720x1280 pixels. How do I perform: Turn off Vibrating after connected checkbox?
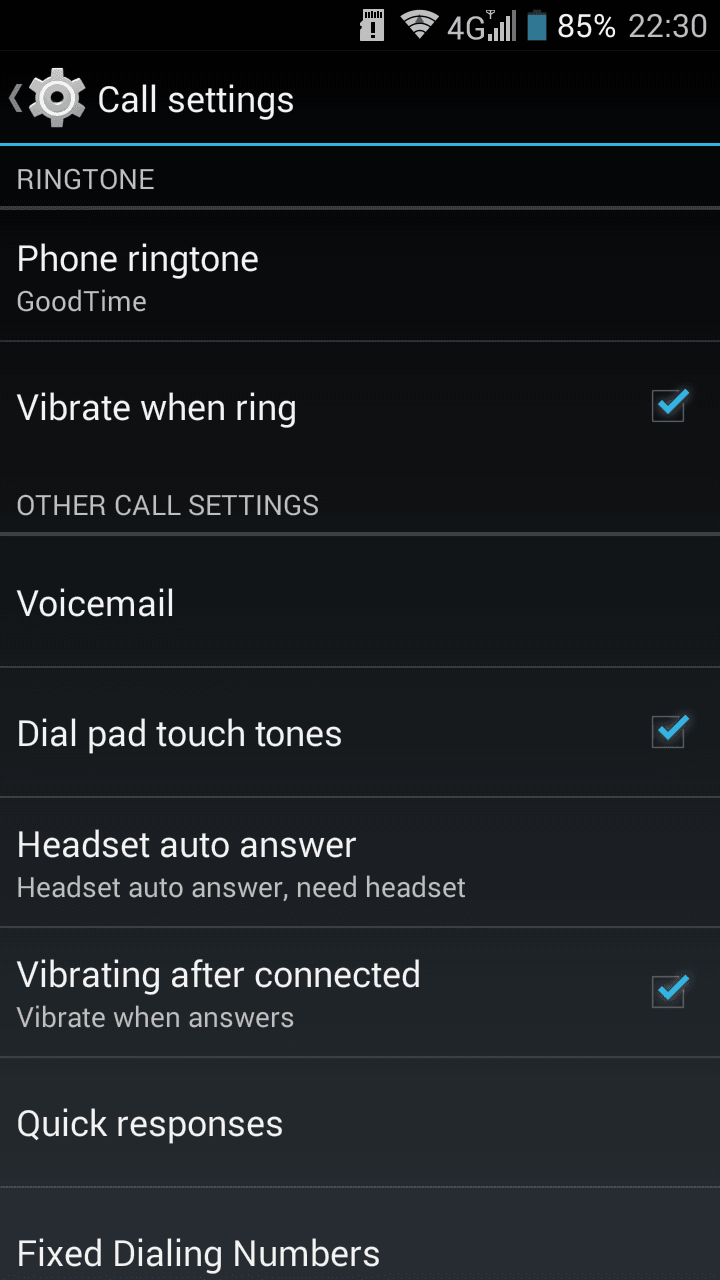click(x=669, y=992)
